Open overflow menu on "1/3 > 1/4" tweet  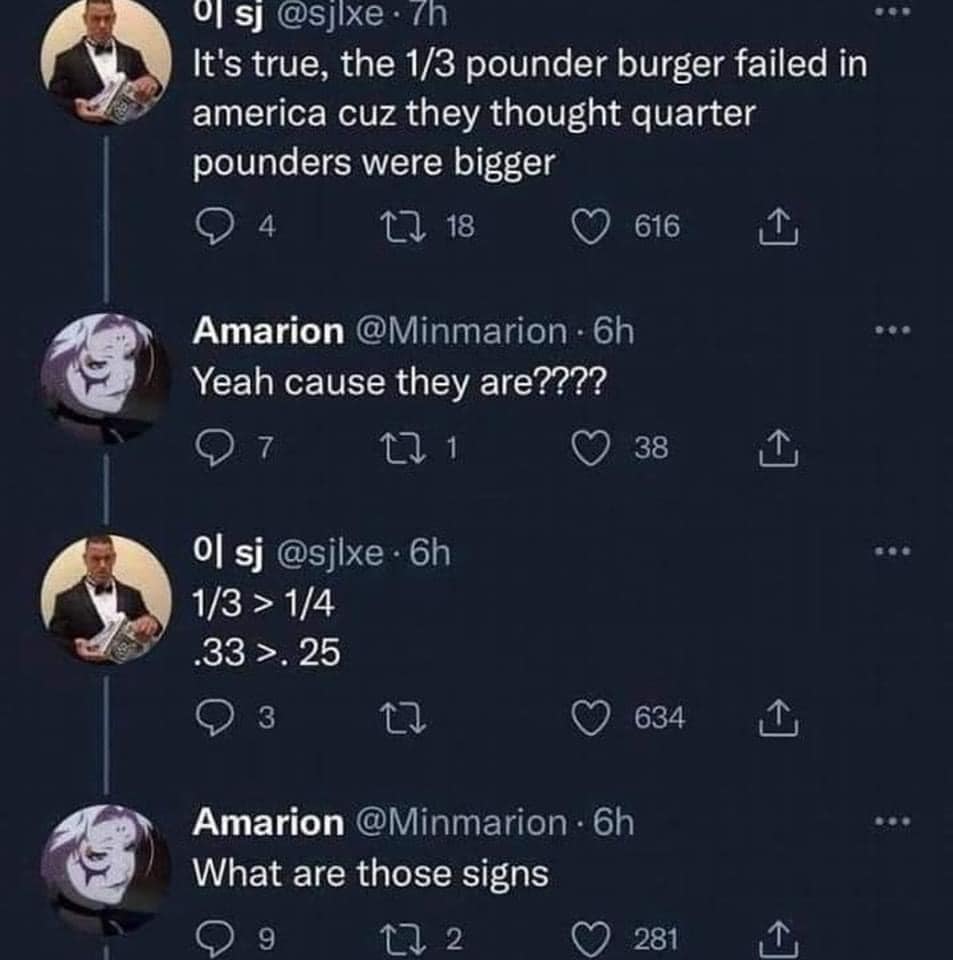click(x=888, y=551)
